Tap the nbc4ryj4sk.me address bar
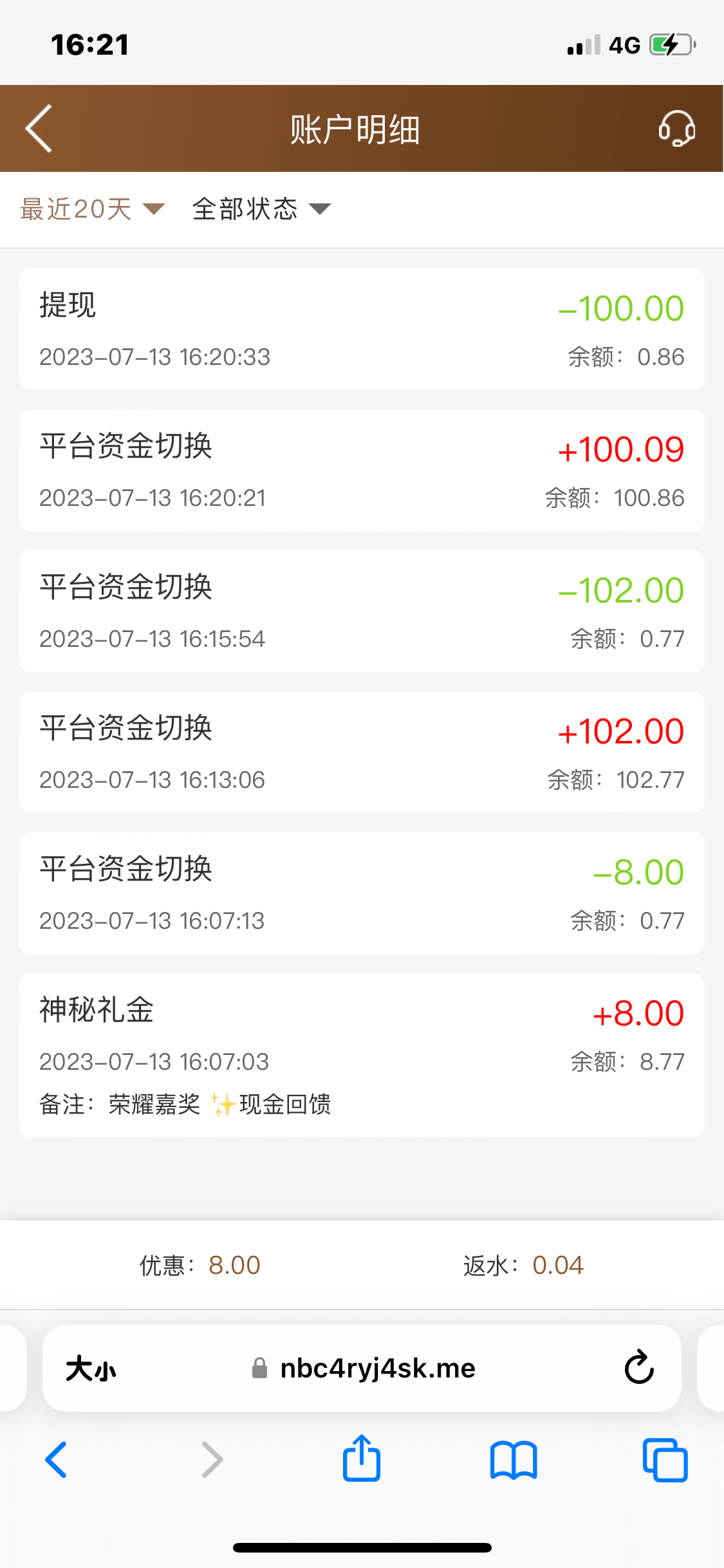Screen dimensions: 724x1568 click(378, 1368)
